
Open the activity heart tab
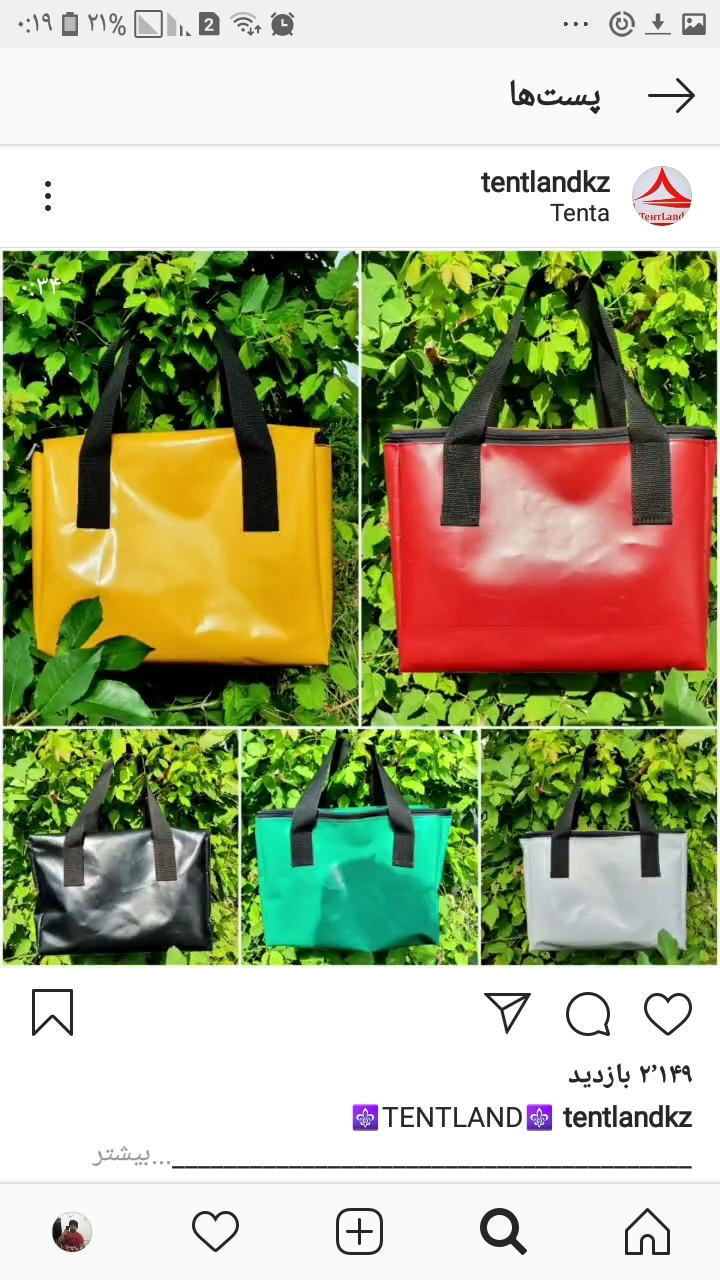pos(215,1231)
